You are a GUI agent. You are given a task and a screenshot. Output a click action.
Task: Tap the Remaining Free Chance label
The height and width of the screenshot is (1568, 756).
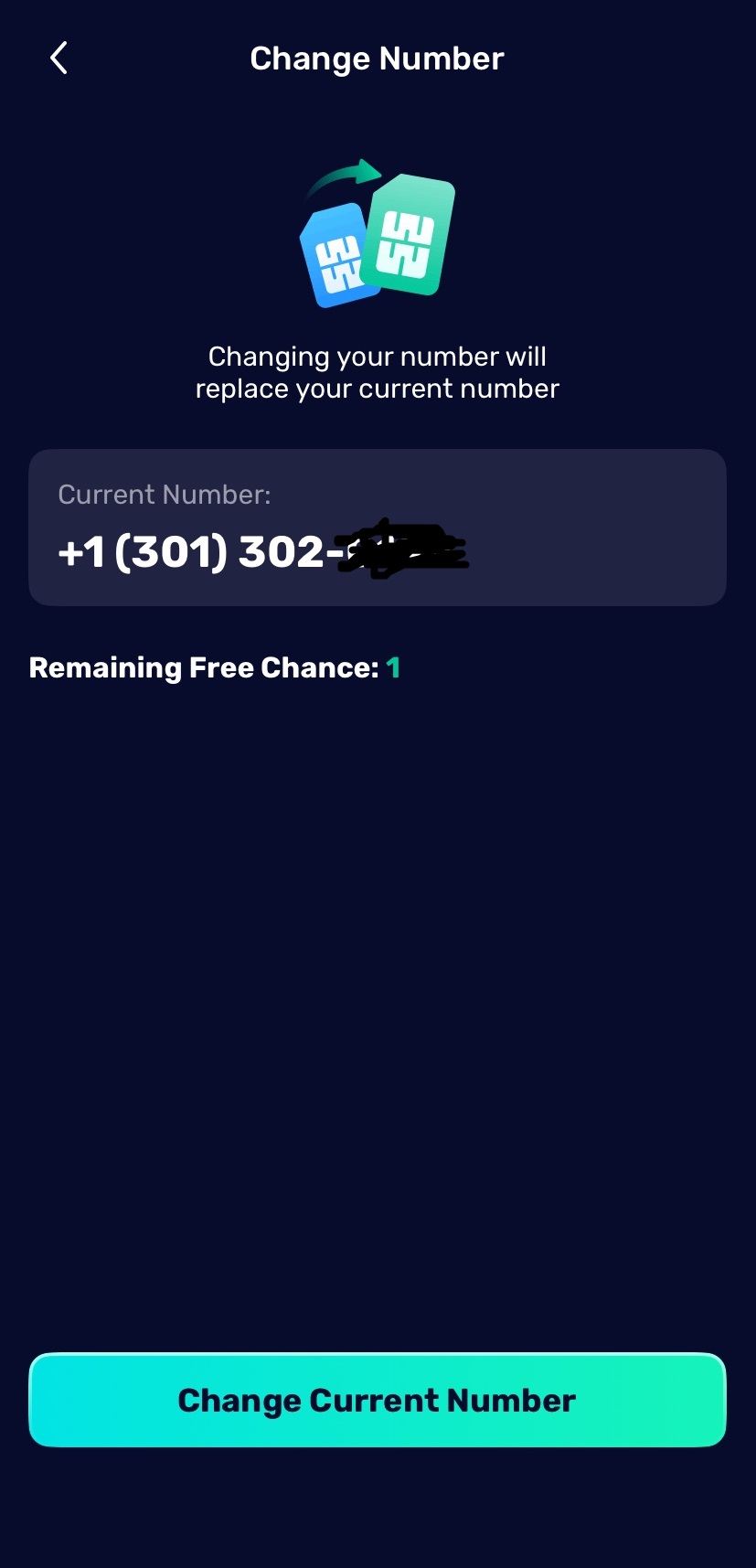click(x=201, y=667)
